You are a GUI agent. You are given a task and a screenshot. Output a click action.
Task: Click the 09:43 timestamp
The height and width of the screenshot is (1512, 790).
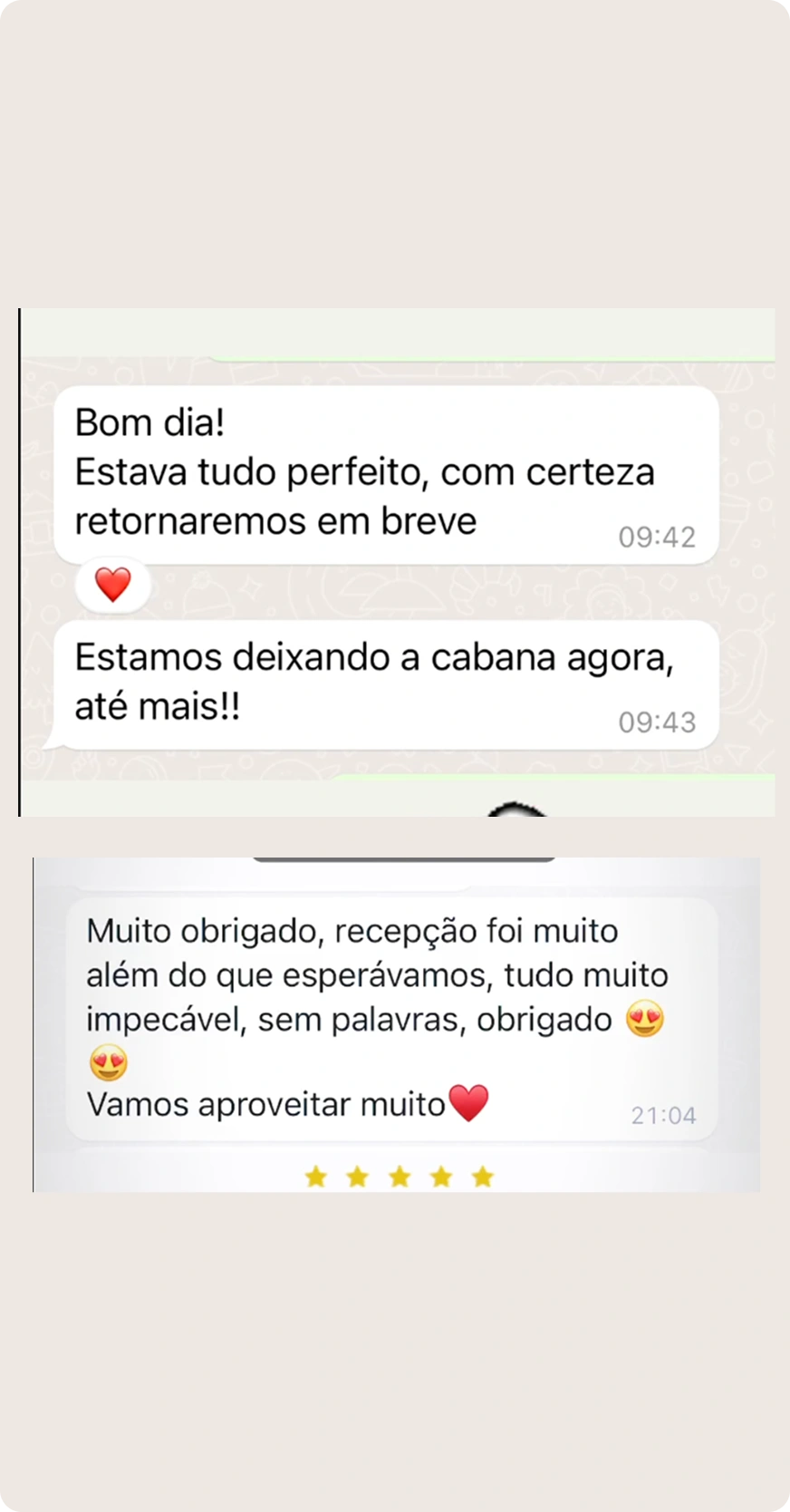[x=657, y=722]
